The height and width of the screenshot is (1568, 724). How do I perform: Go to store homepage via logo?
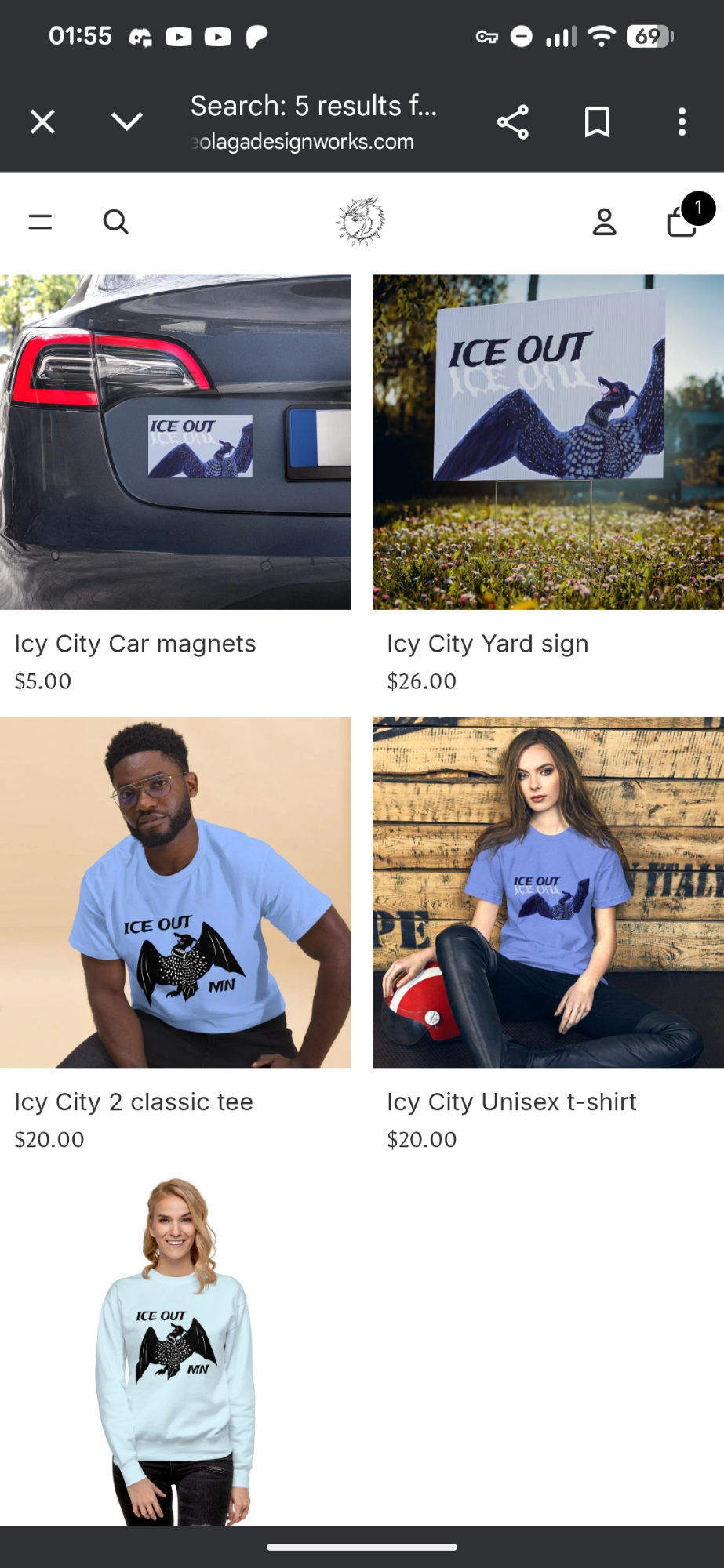[361, 222]
